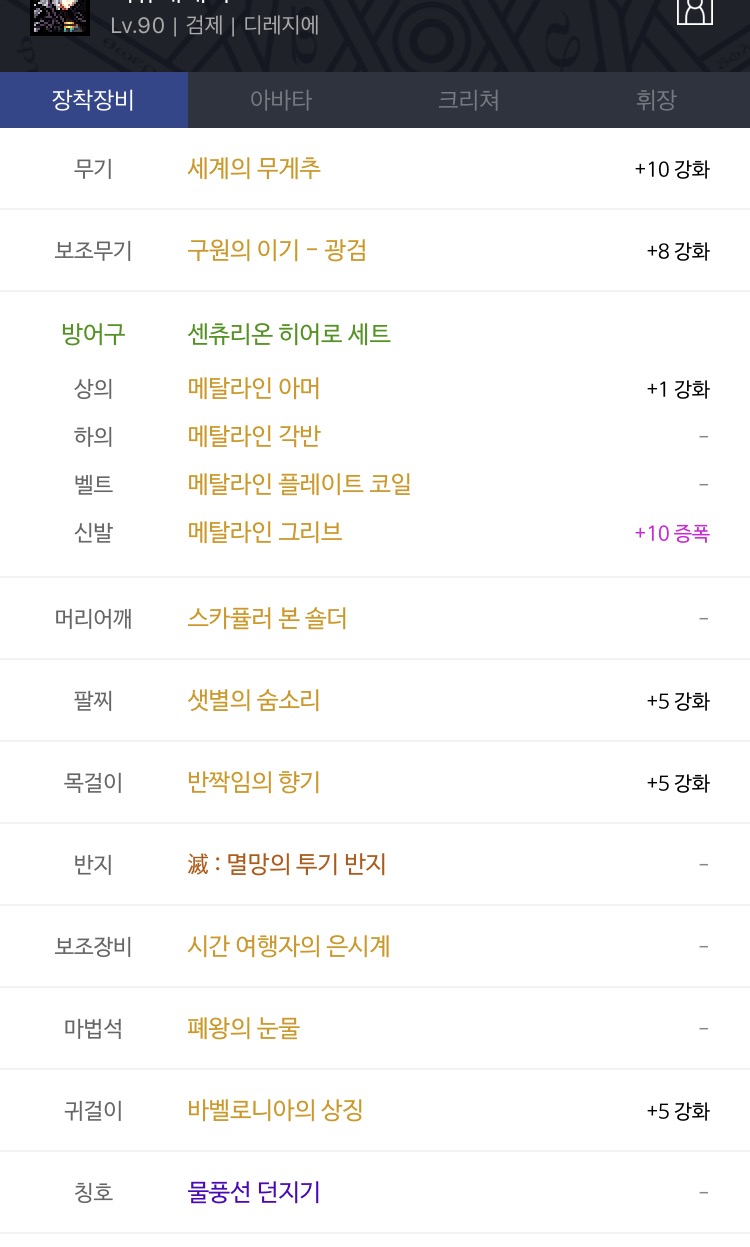Open the 휘장 tab
750x1247 pixels.
656,100
